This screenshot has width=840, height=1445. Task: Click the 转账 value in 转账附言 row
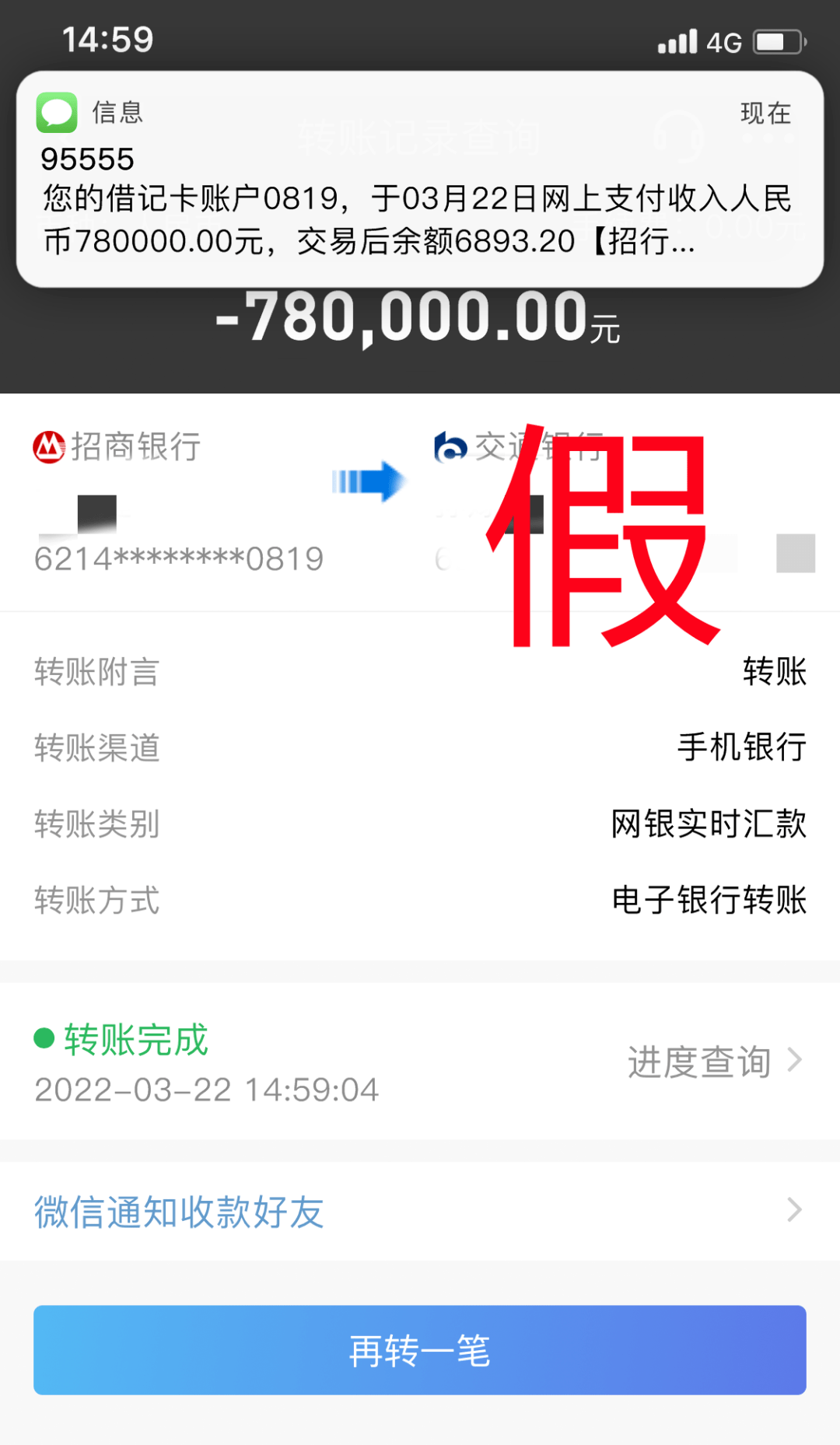(775, 671)
